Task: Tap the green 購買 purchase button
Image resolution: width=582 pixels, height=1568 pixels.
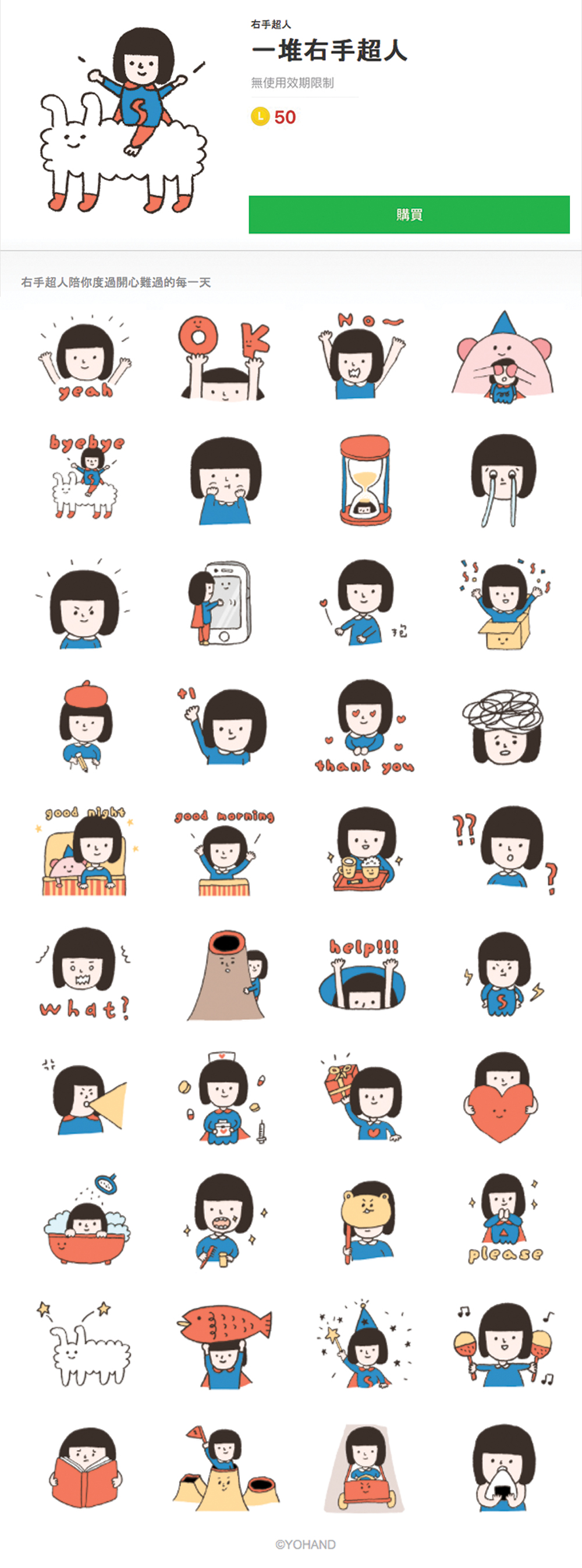Action: click(x=409, y=214)
